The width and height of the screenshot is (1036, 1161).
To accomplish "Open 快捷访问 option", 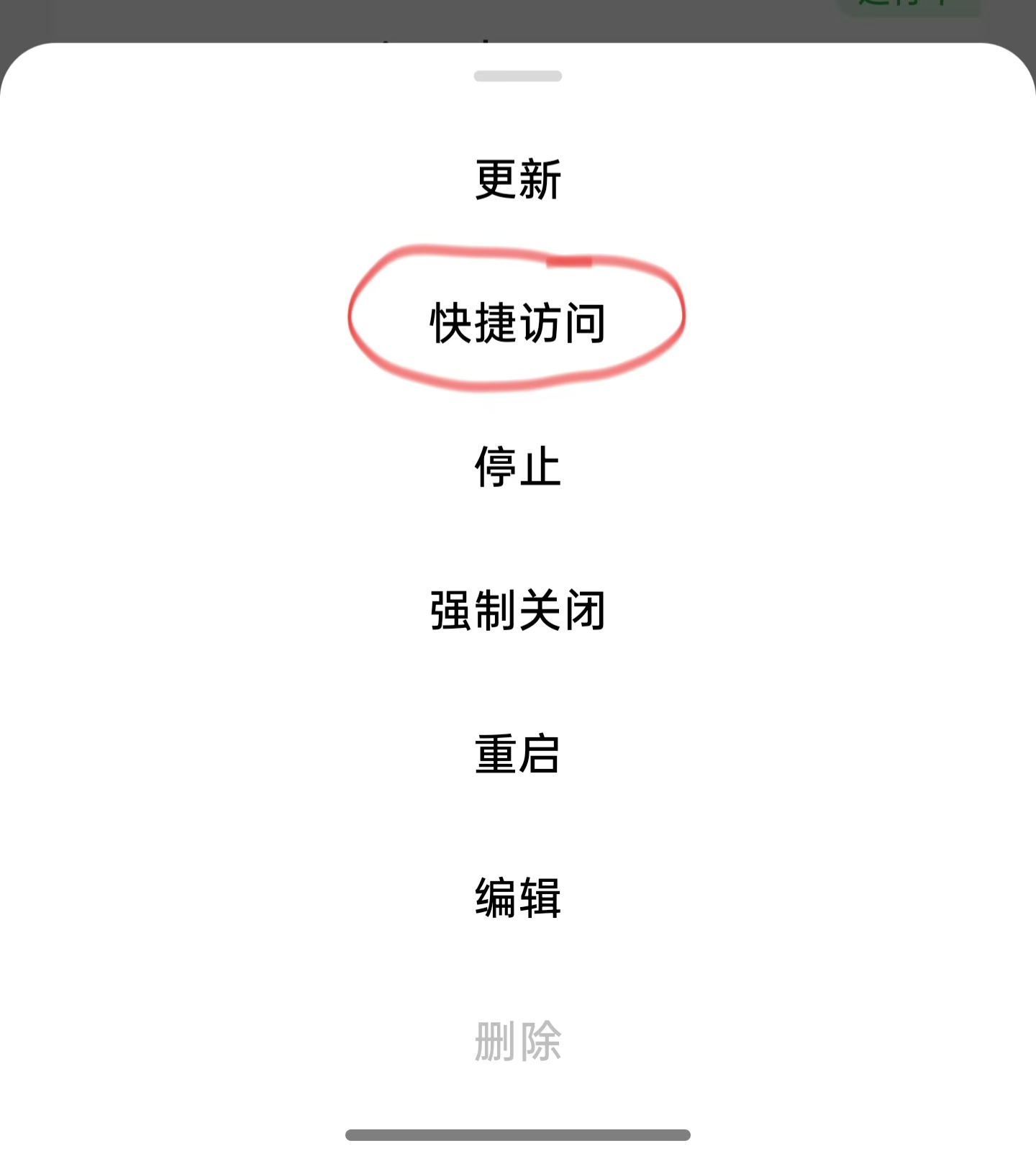I will click(x=517, y=323).
